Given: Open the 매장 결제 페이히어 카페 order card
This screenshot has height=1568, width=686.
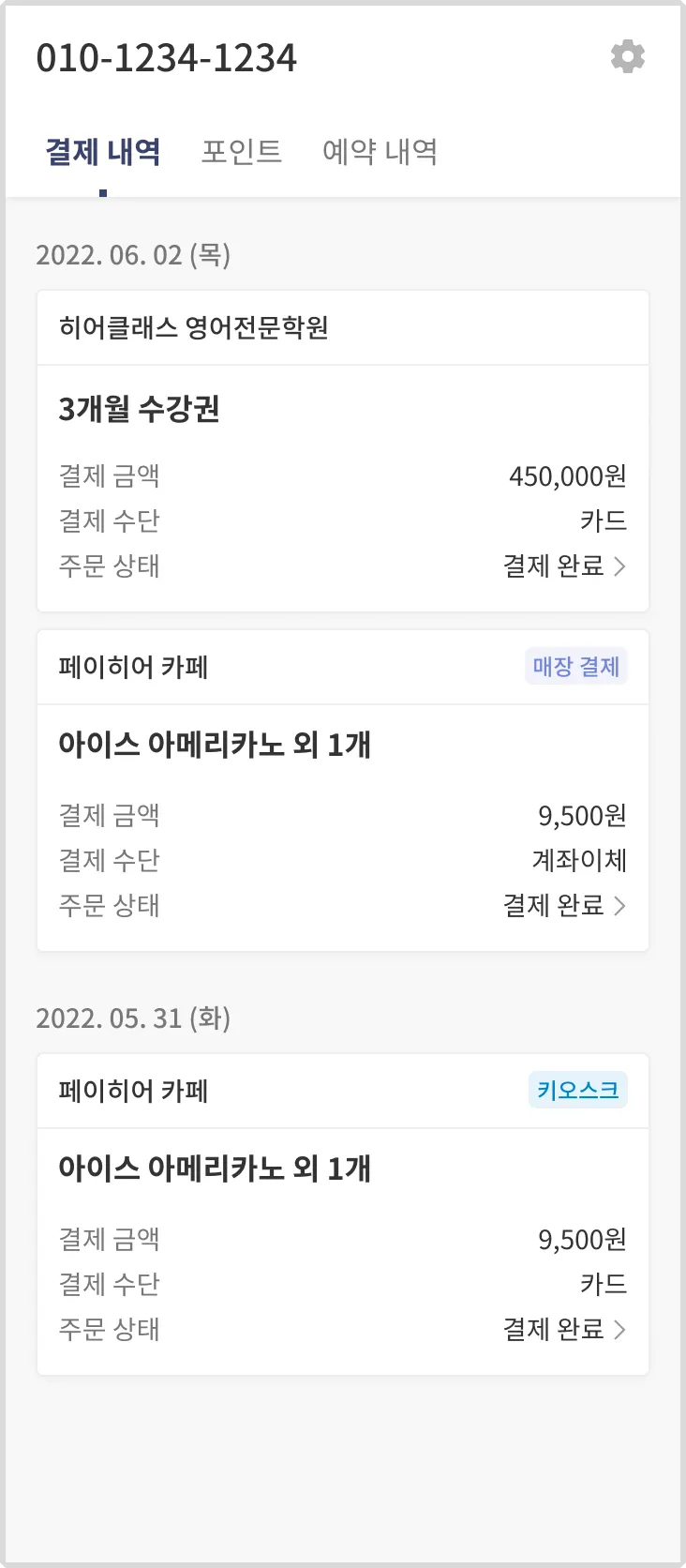Looking at the screenshot, I should tap(342, 790).
